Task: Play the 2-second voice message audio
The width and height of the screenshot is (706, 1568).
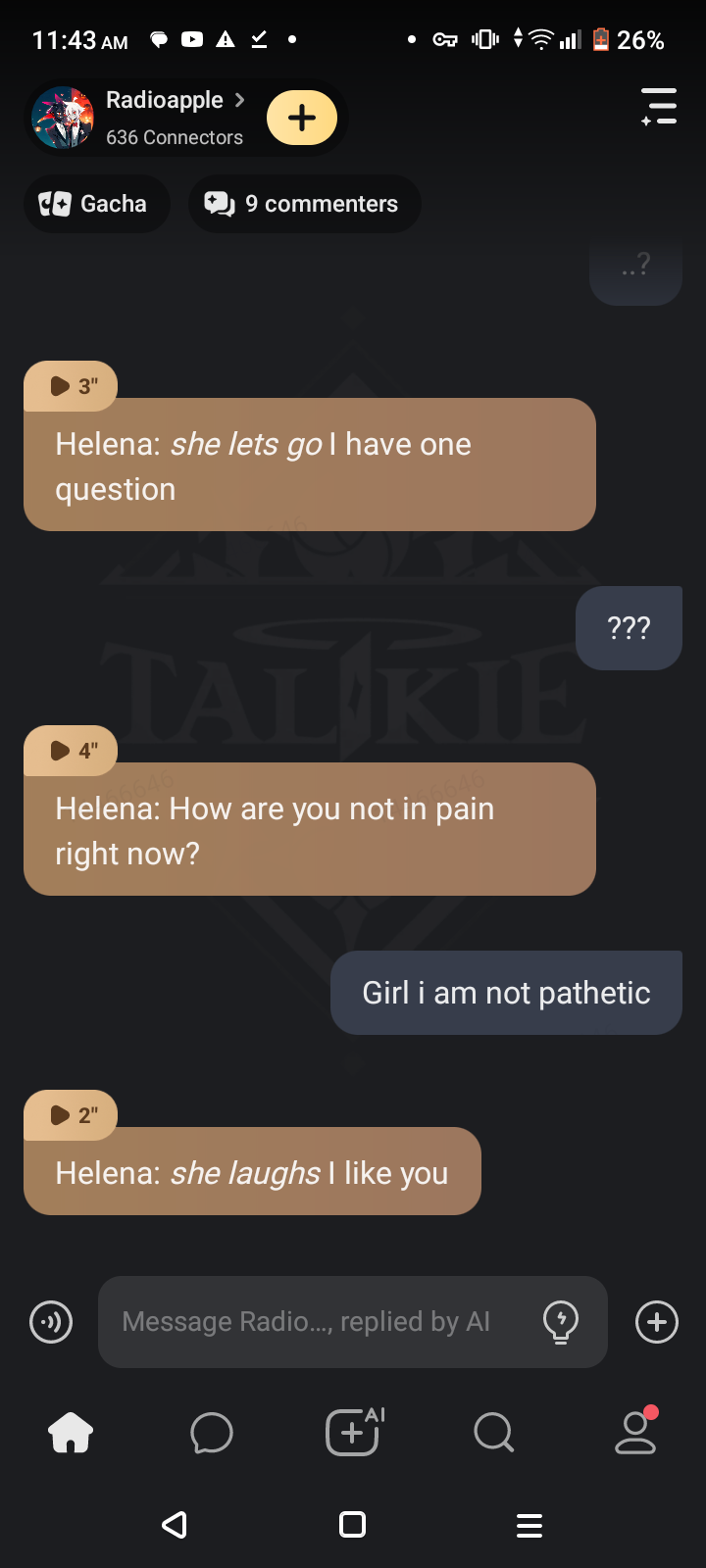Action: (71, 1115)
